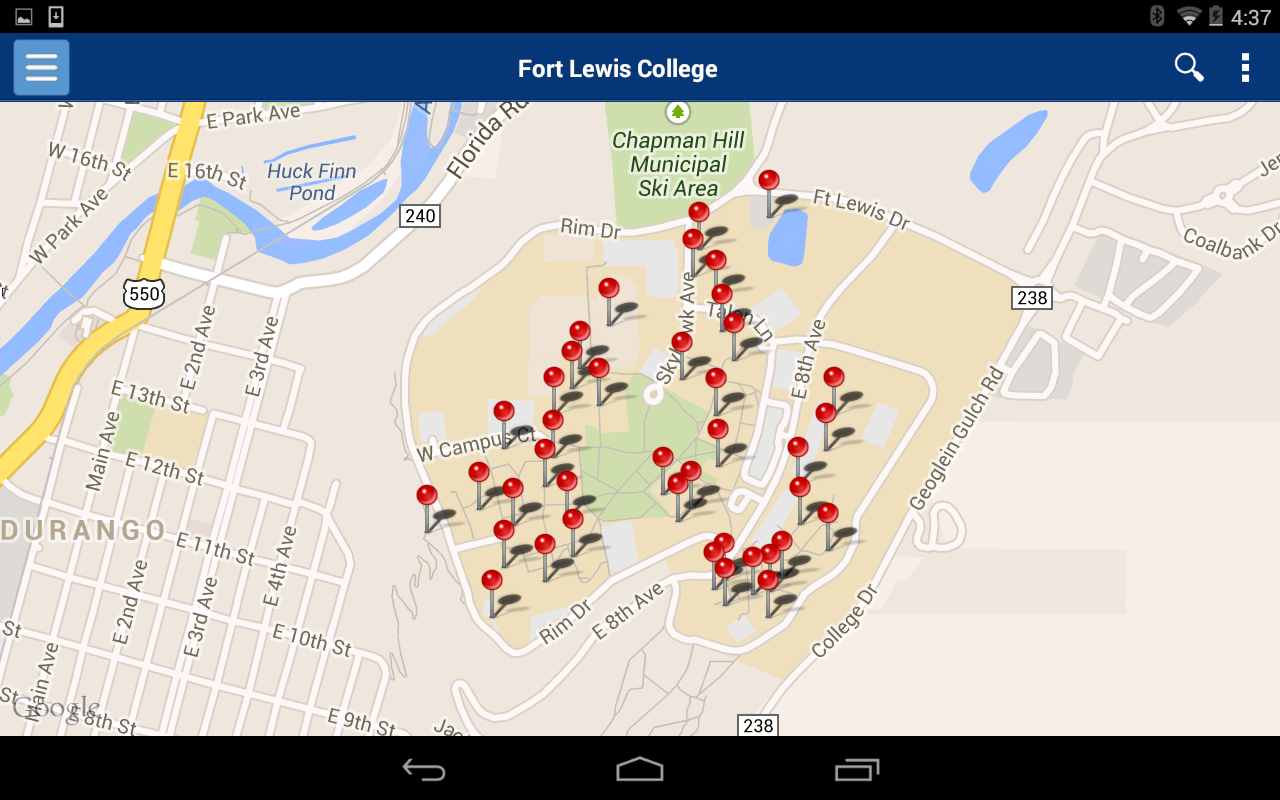Open the navigation drawer menu
This screenshot has height=800, width=1280.
[x=41, y=68]
